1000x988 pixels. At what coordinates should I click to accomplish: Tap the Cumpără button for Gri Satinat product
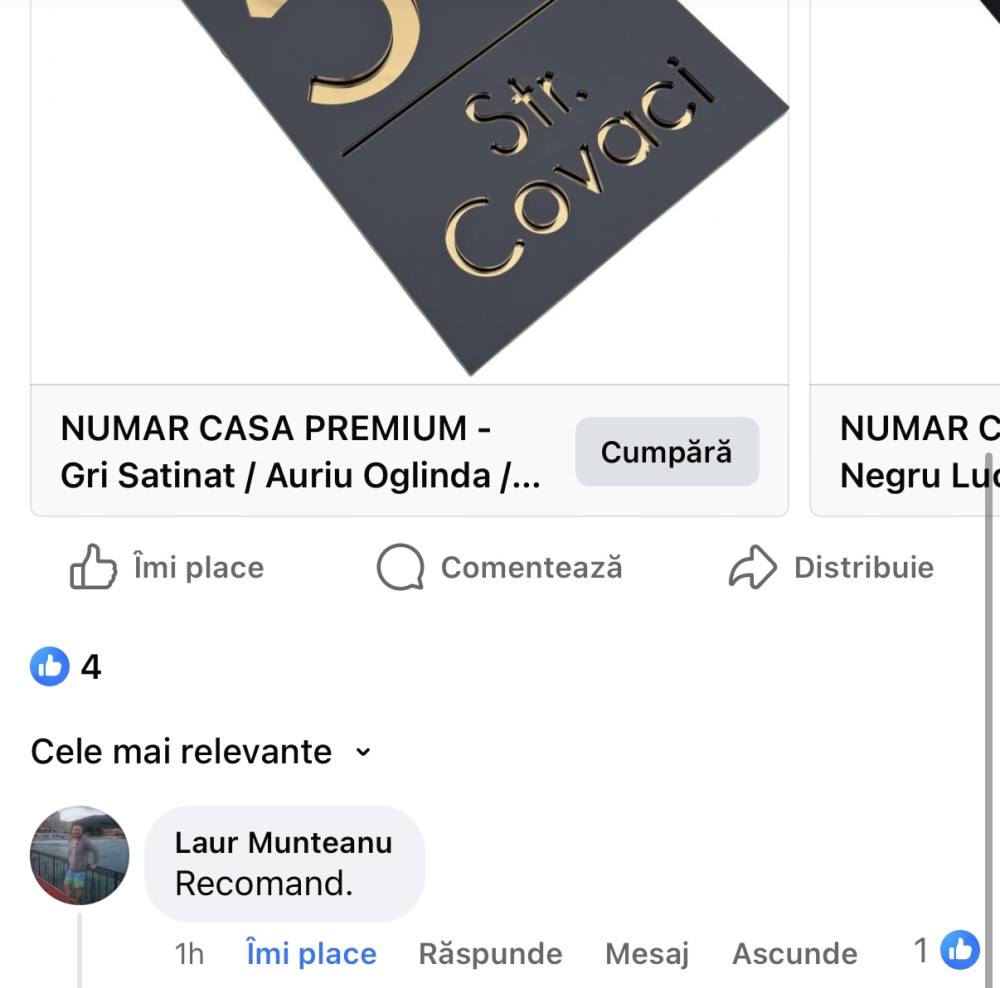[667, 452]
